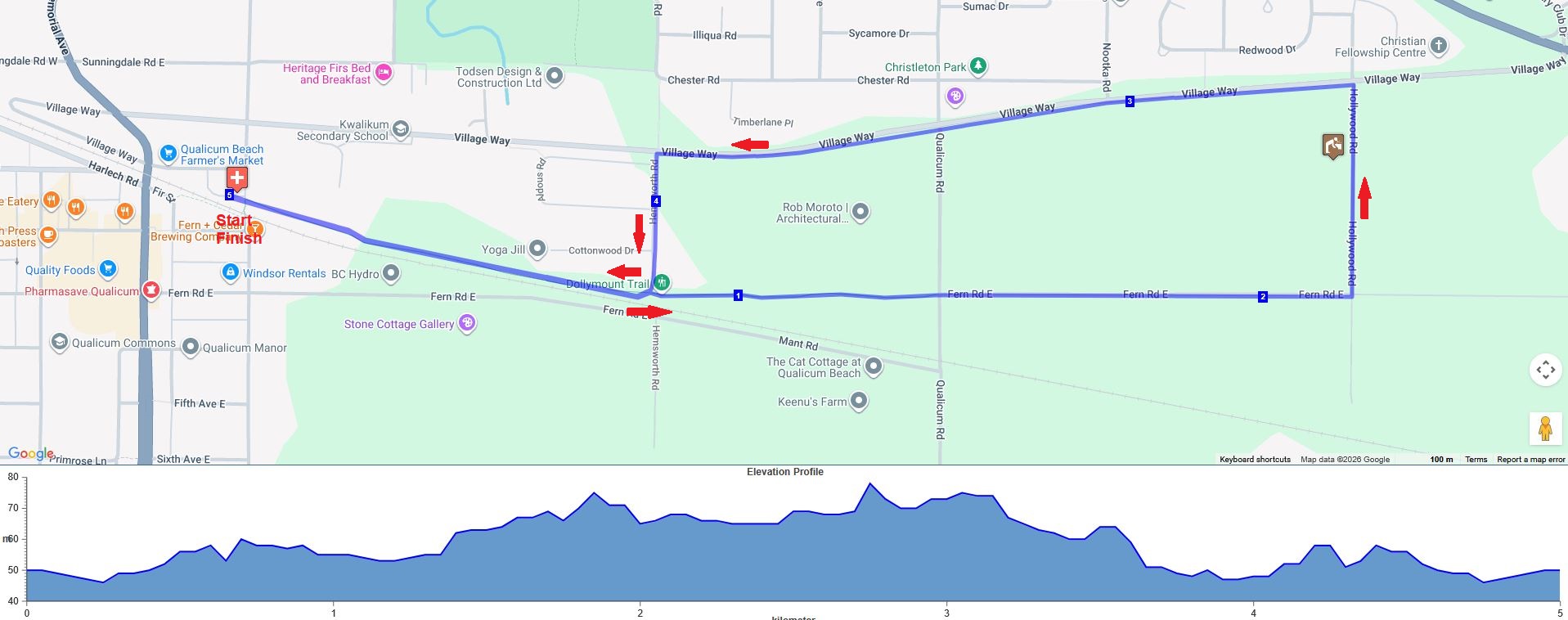Select the Stone Cottage Gallery marker

467,323
